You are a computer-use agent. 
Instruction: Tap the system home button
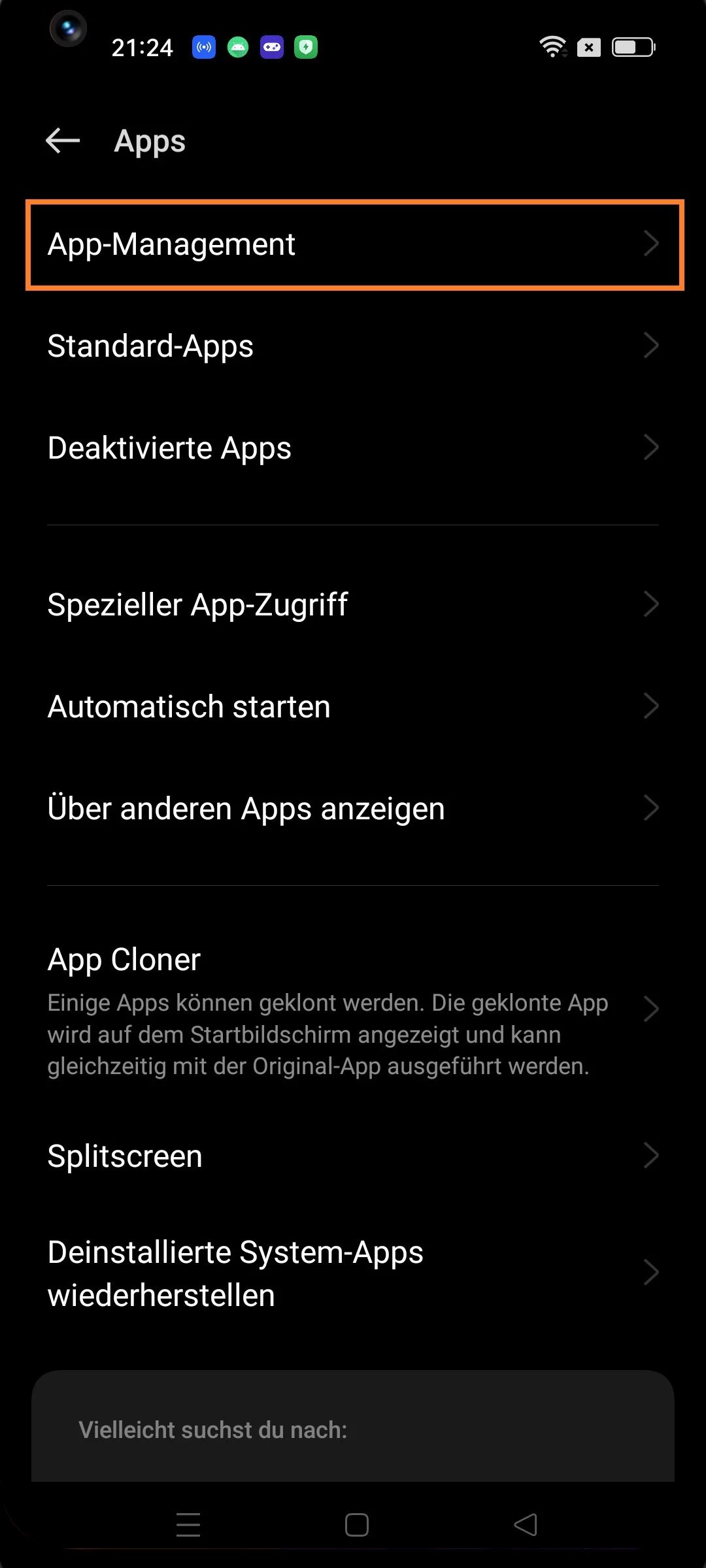356,1525
